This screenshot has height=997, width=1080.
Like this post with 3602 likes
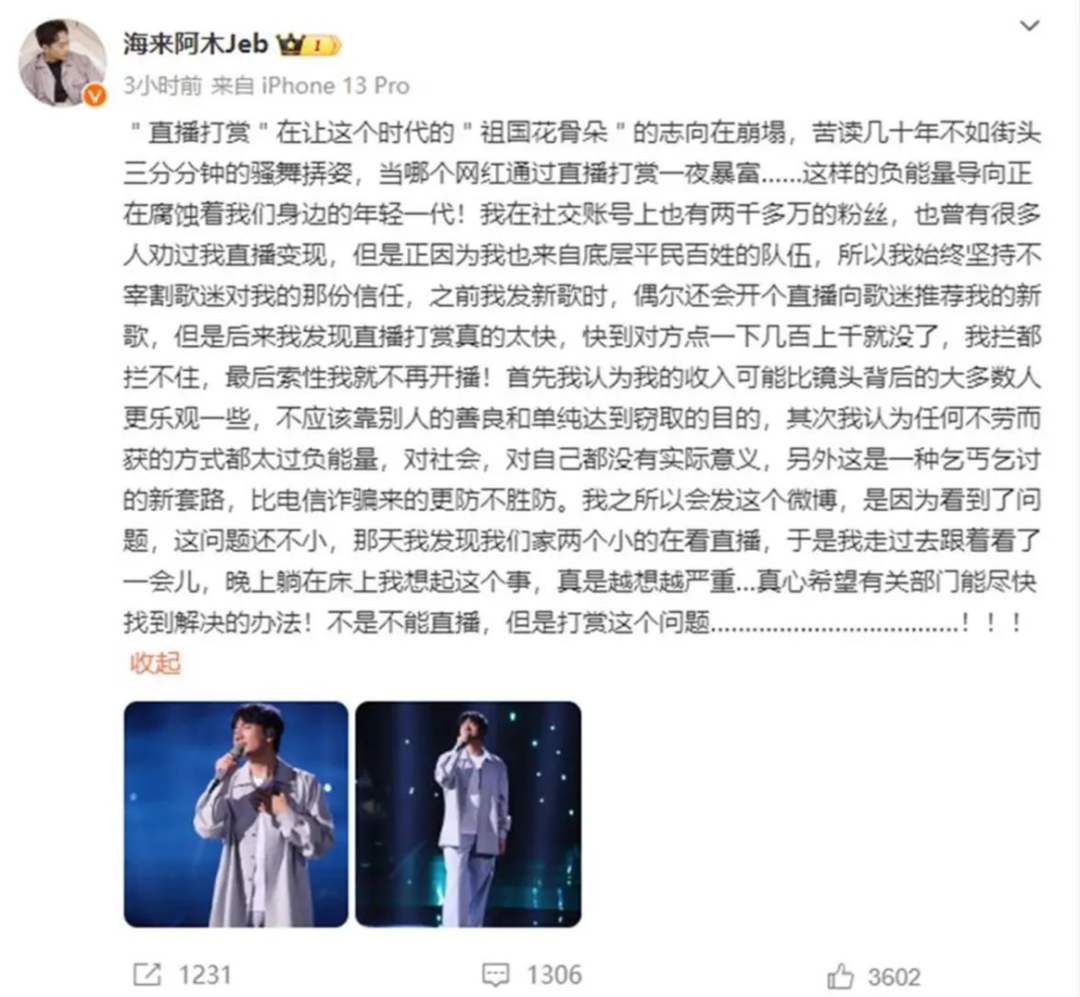873,975
